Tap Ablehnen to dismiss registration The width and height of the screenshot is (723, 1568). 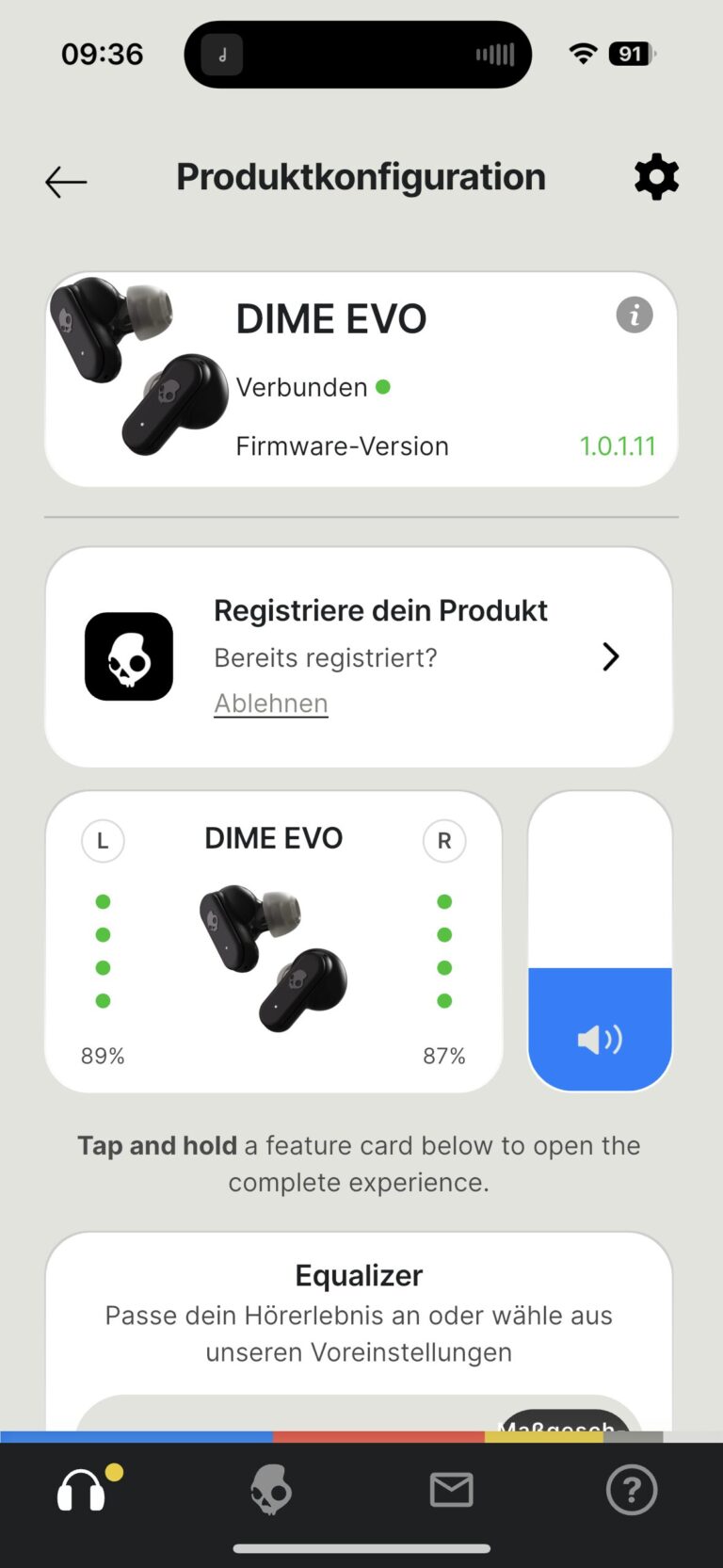270,703
